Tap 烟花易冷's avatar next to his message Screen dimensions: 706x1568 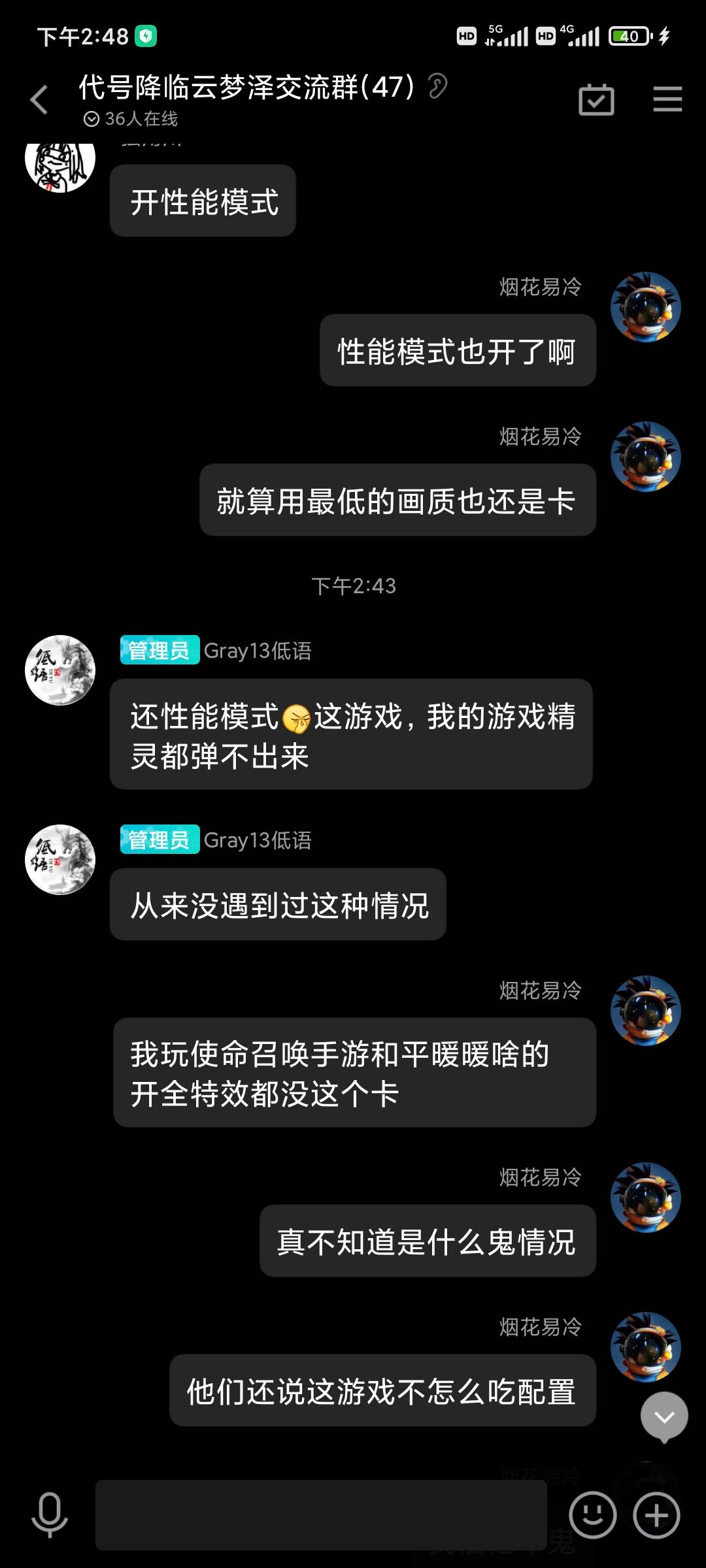pos(645,308)
